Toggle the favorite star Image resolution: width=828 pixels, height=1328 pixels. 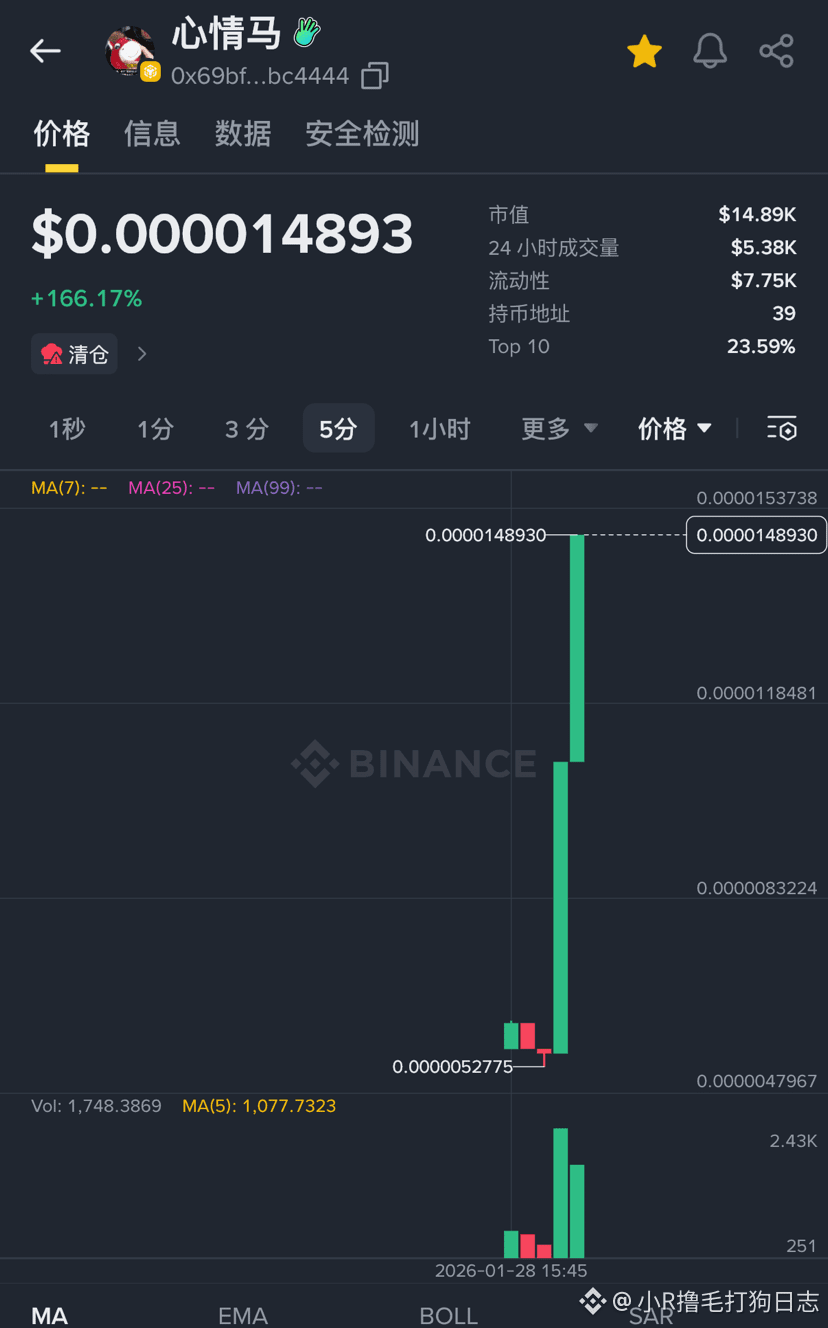tap(644, 52)
